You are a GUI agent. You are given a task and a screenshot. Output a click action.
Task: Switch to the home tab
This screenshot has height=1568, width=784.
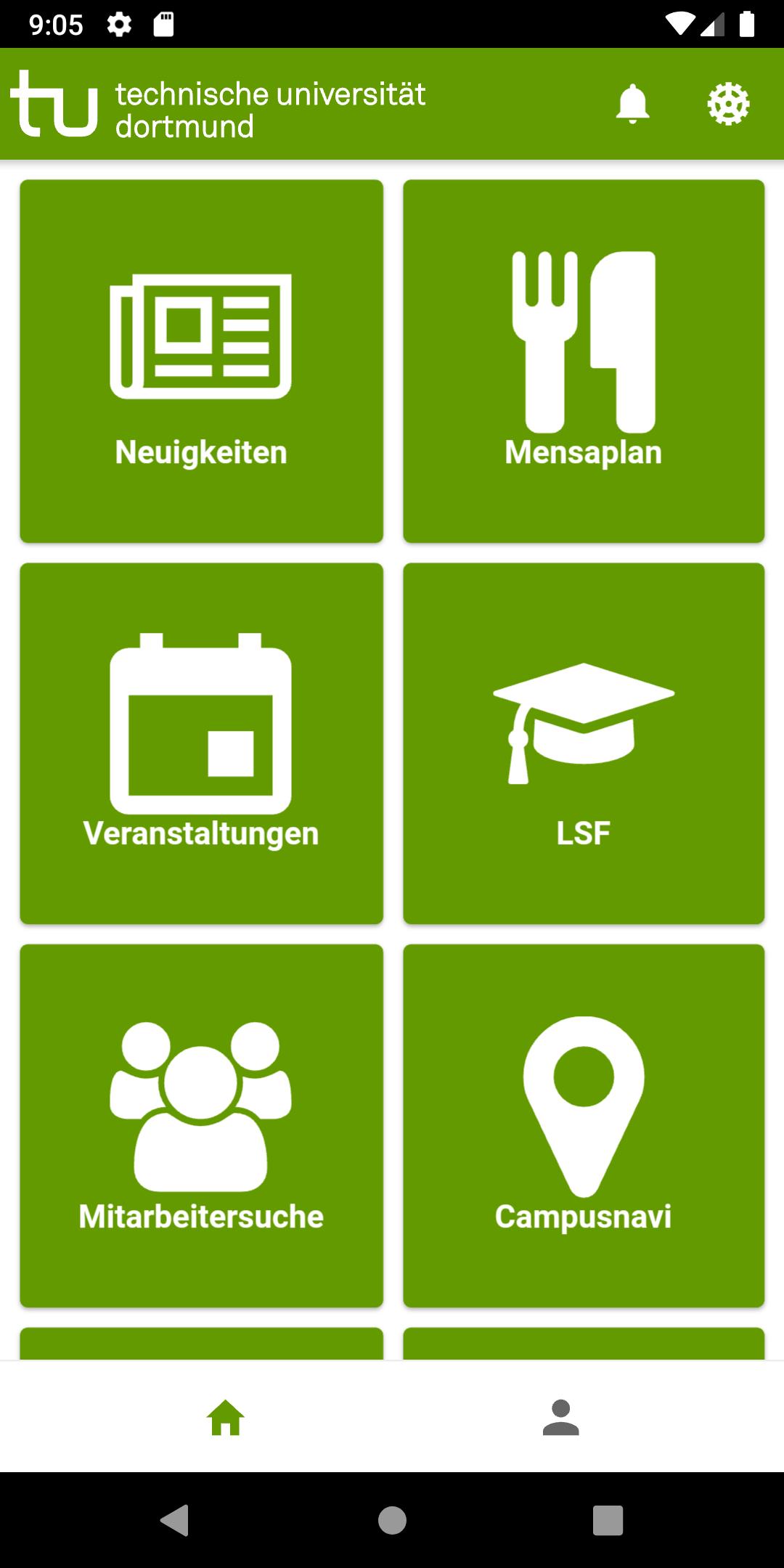coord(225,1417)
